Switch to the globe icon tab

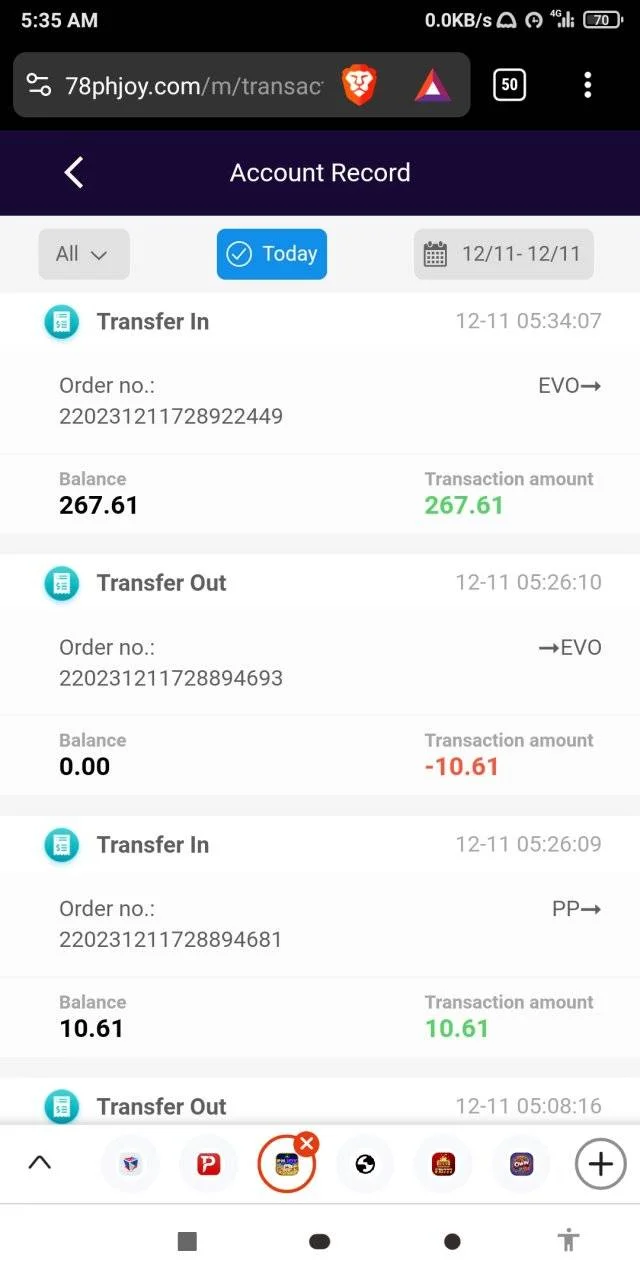[x=365, y=1164]
